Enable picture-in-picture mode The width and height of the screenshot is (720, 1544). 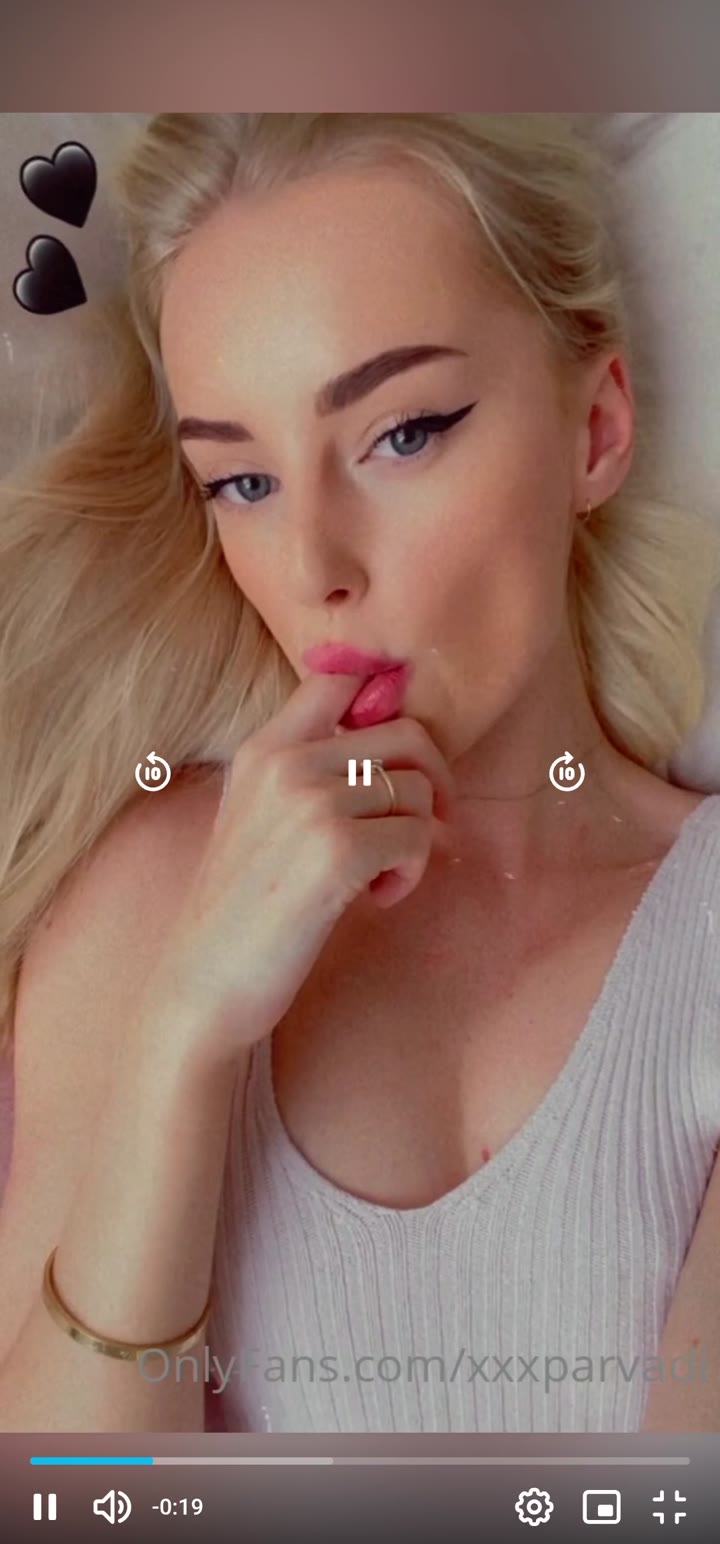point(601,1507)
